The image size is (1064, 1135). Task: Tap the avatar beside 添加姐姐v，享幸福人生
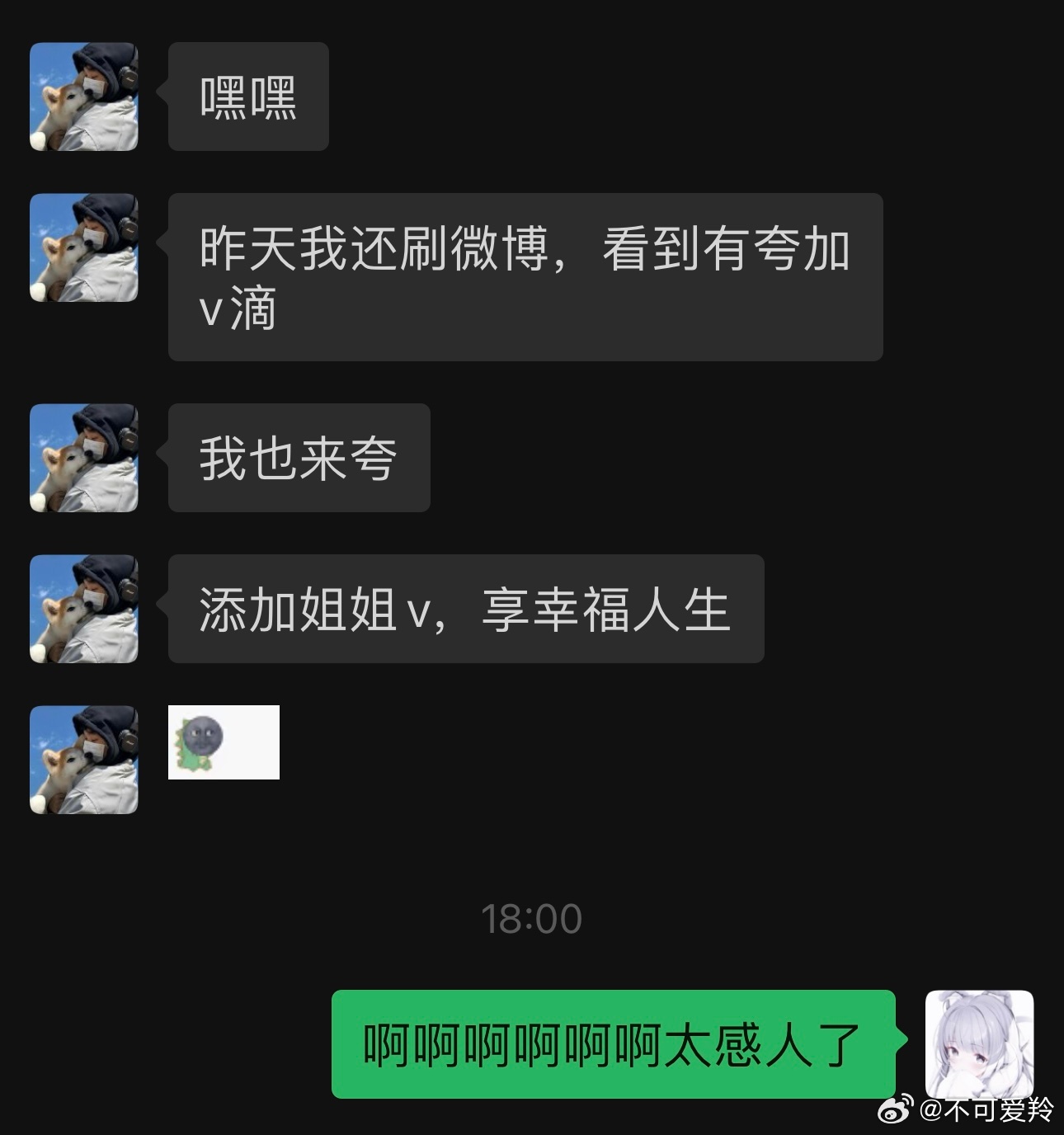(83, 609)
